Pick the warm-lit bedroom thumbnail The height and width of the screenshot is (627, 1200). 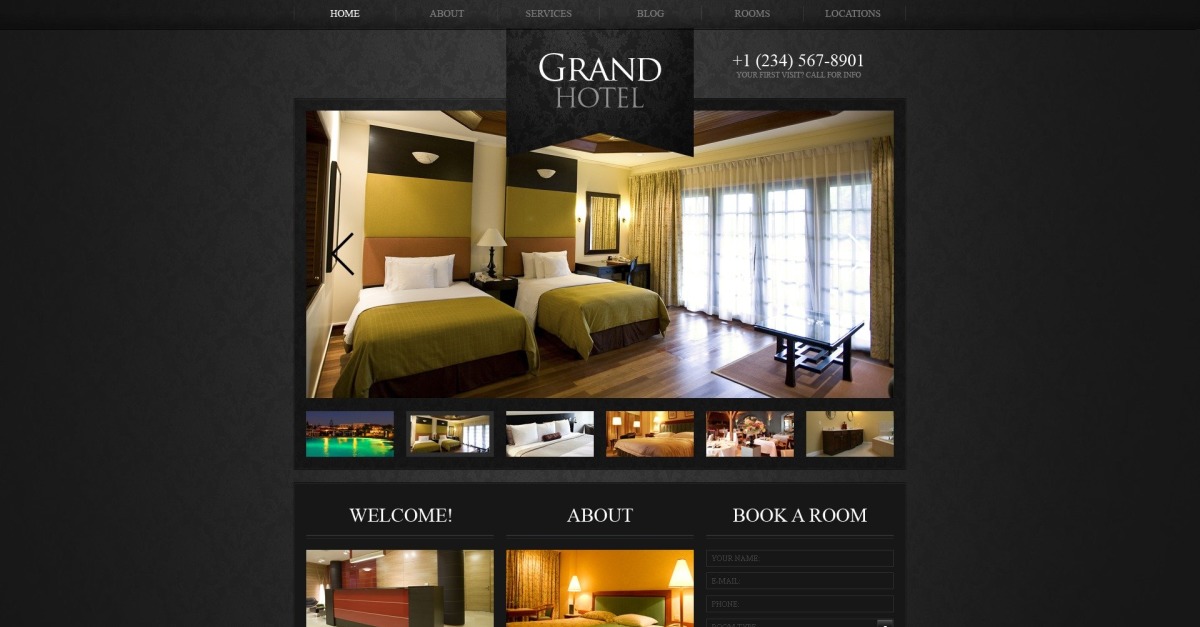(x=650, y=434)
